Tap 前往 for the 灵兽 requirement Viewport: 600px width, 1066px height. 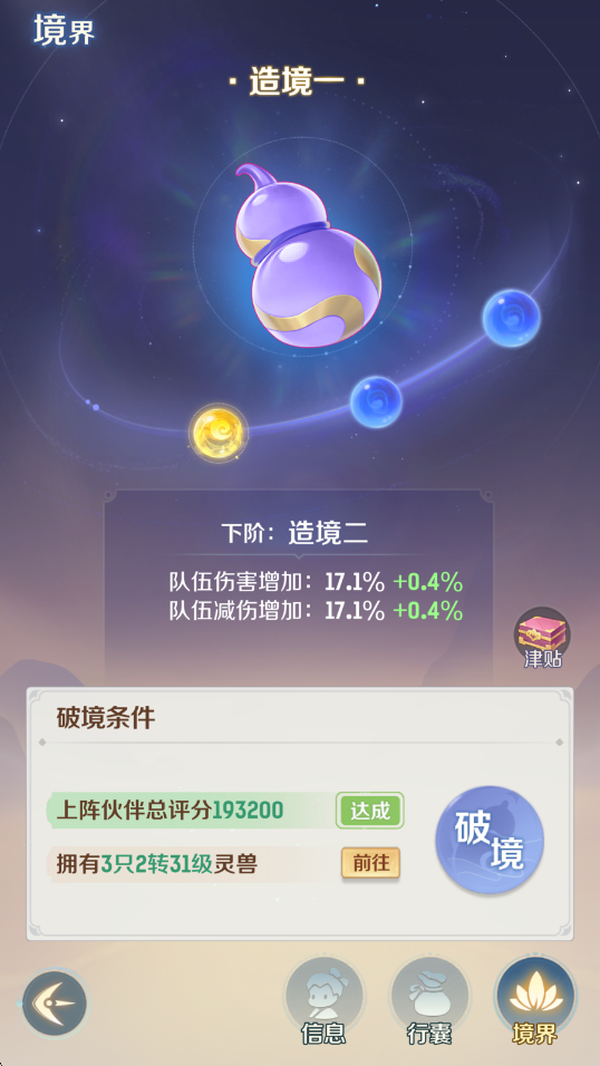point(370,862)
